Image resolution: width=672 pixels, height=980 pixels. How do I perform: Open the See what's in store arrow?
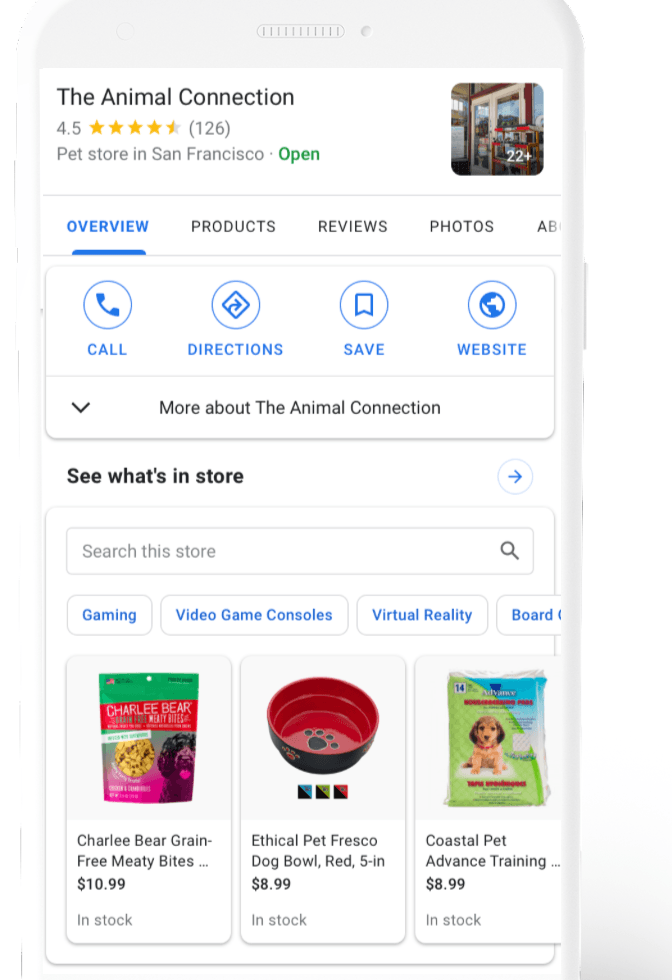[x=515, y=477]
